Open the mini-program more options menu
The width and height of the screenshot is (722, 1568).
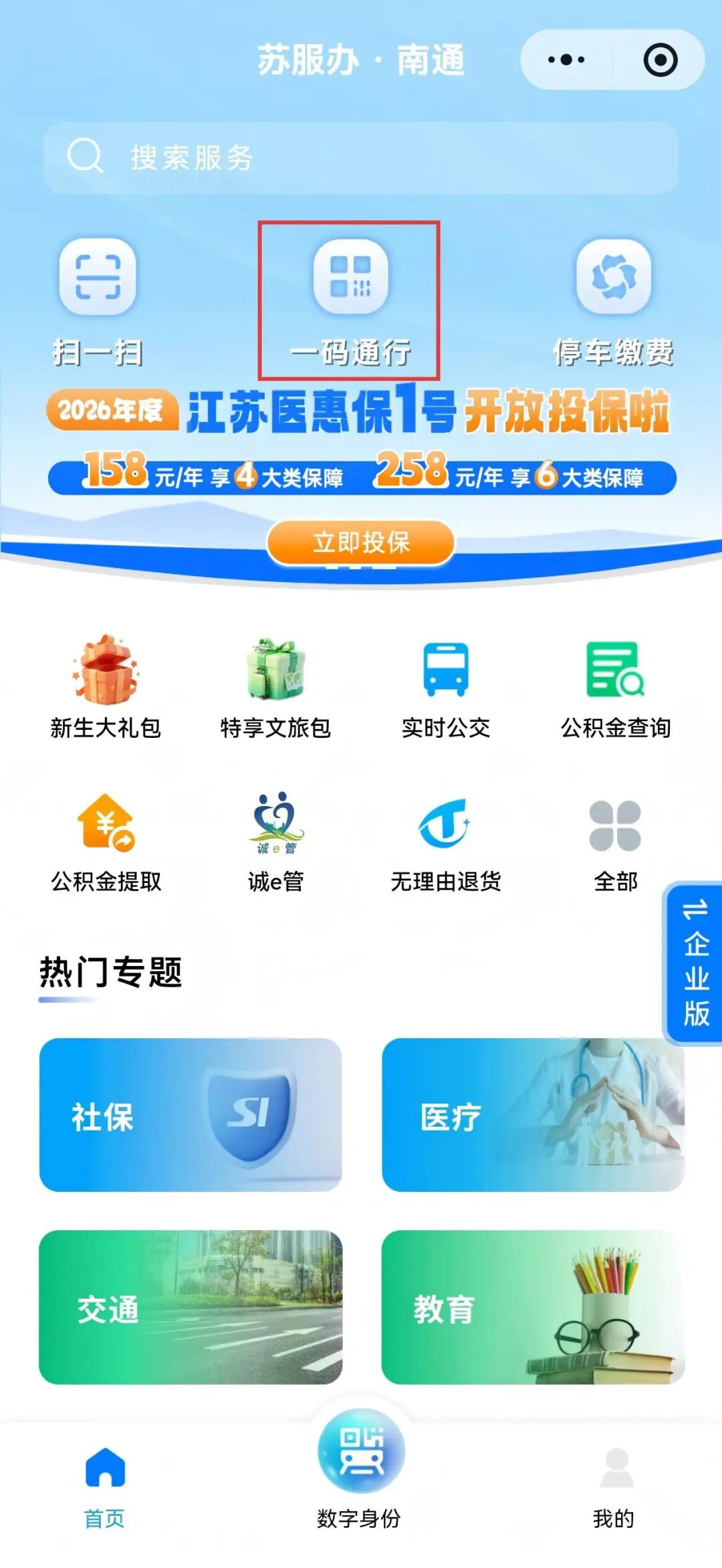pyautogui.click(x=565, y=59)
